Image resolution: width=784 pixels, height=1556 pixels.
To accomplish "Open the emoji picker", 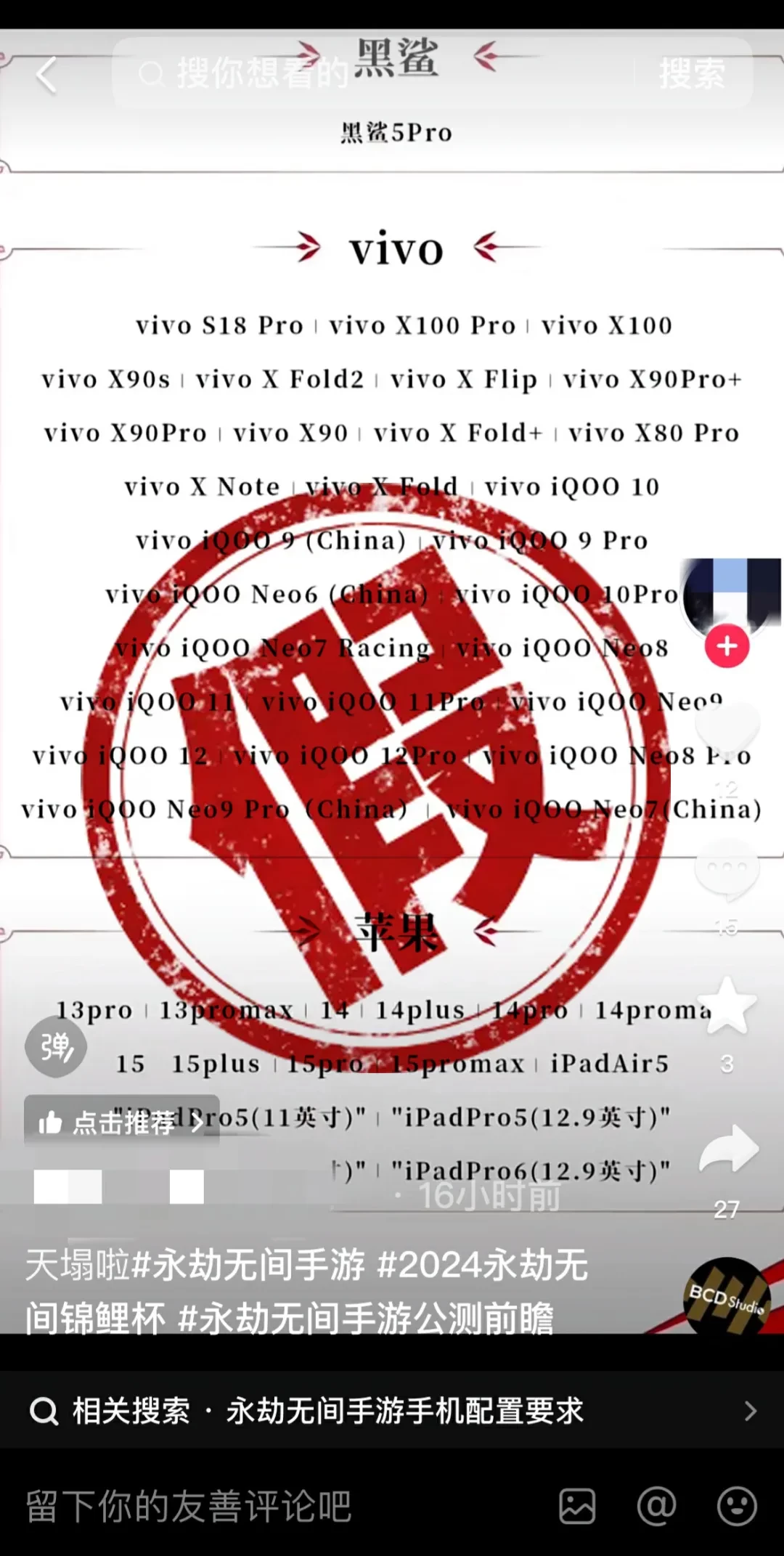I will (737, 1507).
